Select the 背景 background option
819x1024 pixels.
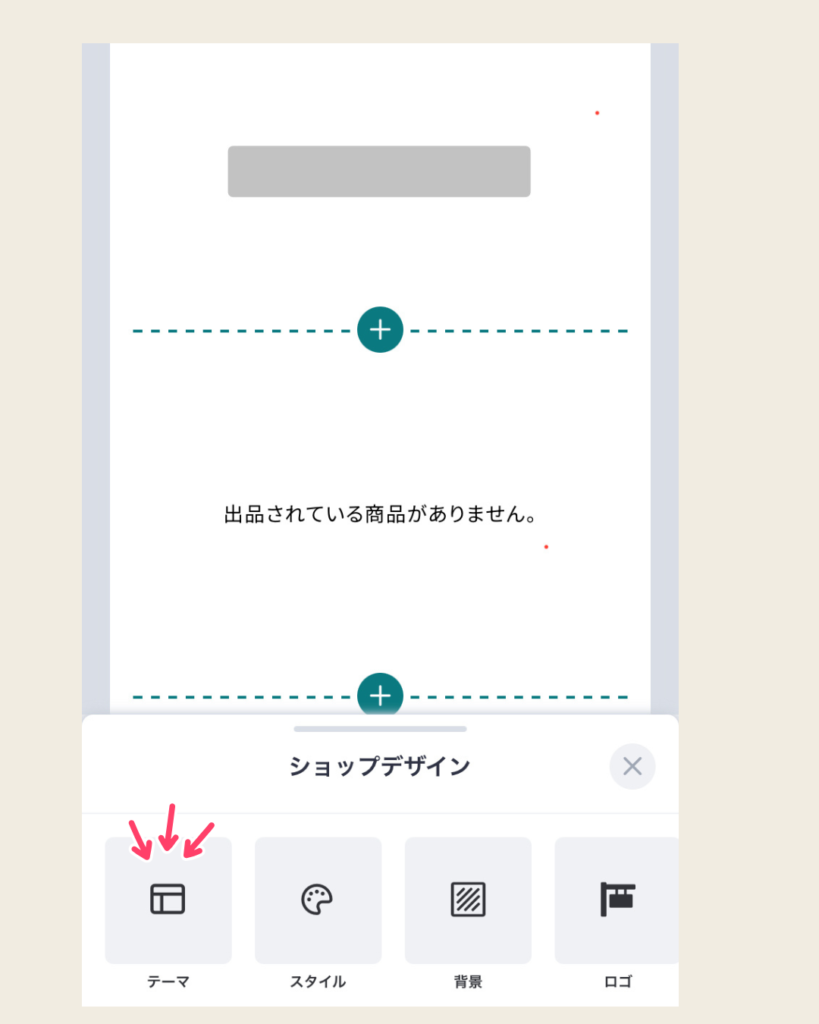point(467,900)
